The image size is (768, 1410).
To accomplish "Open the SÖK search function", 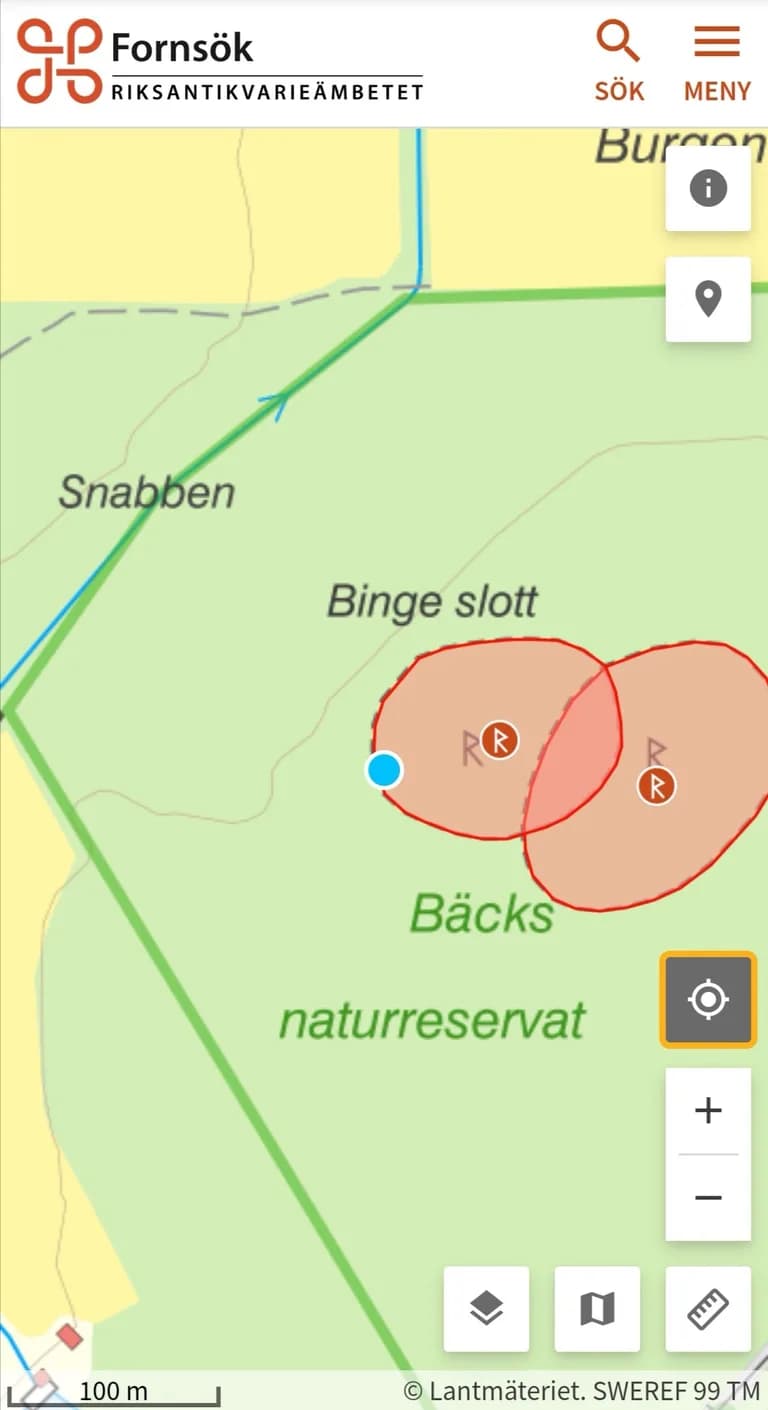I will point(617,62).
